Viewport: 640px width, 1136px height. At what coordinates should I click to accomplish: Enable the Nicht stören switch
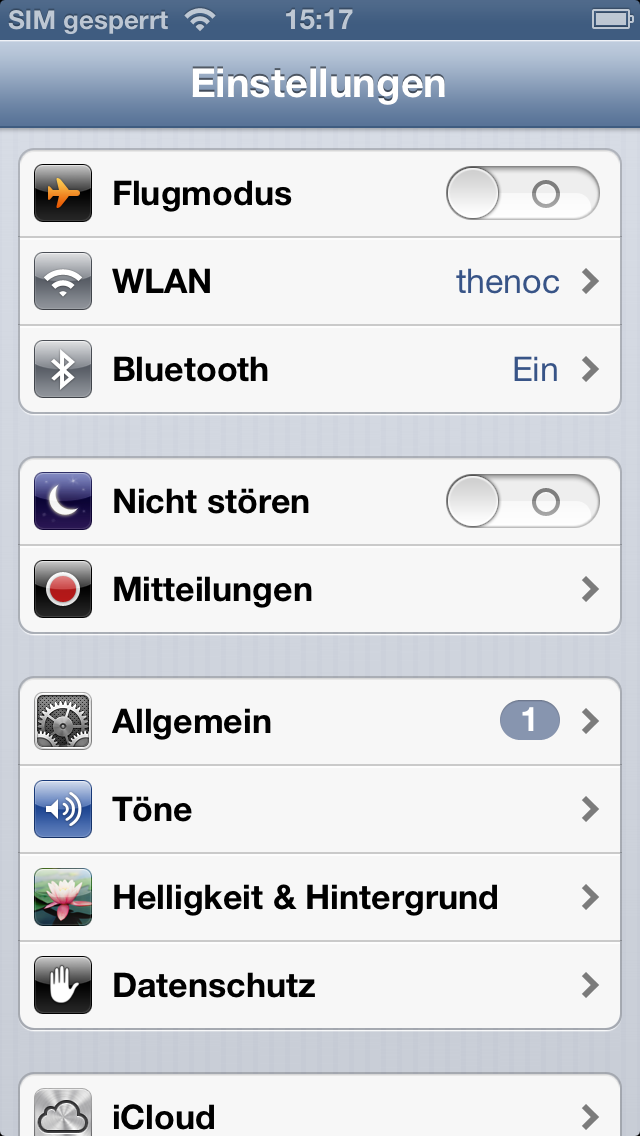pyautogui.click(x=522, y=501)
